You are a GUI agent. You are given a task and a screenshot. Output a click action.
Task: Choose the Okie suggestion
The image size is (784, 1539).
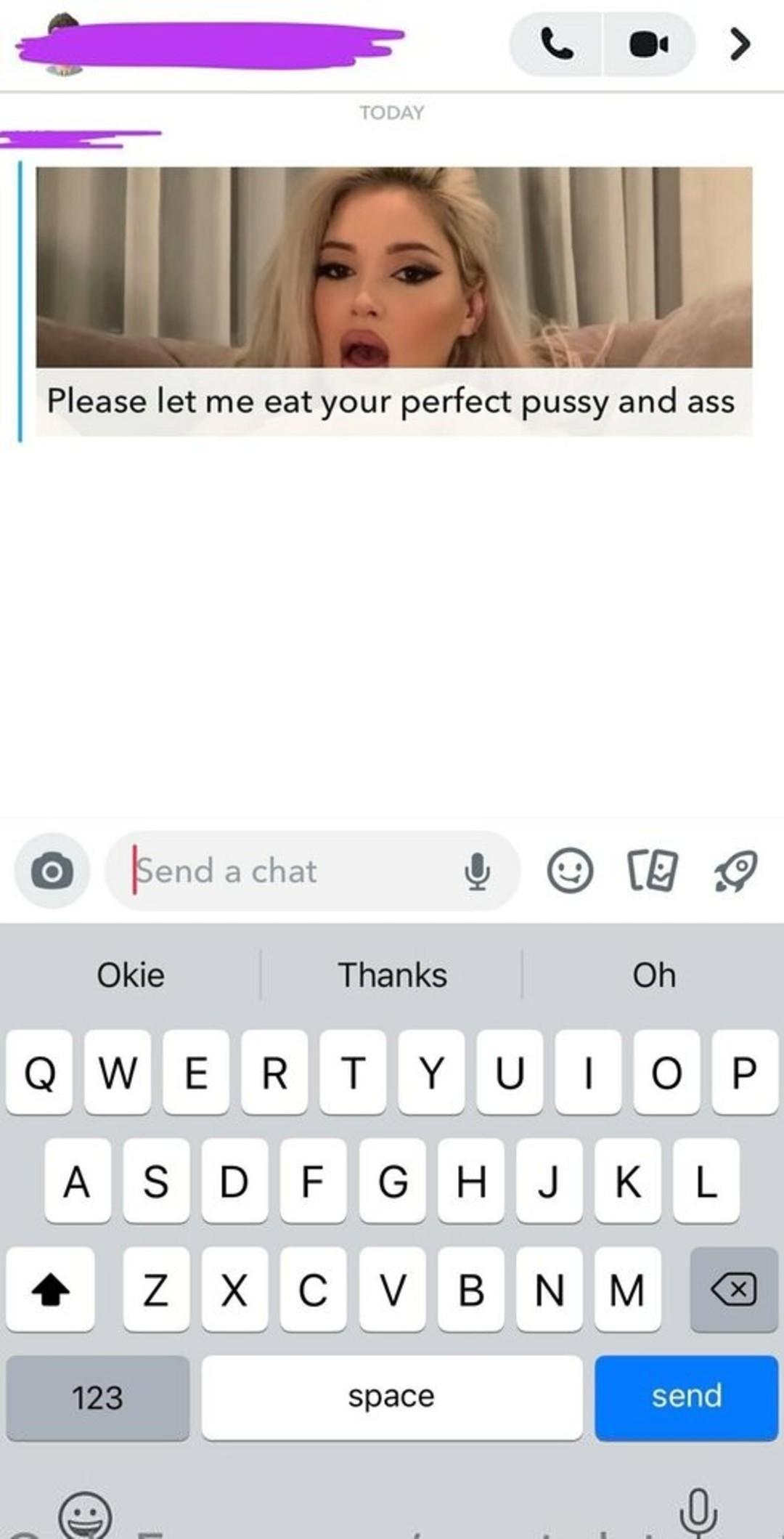(131, 975)
